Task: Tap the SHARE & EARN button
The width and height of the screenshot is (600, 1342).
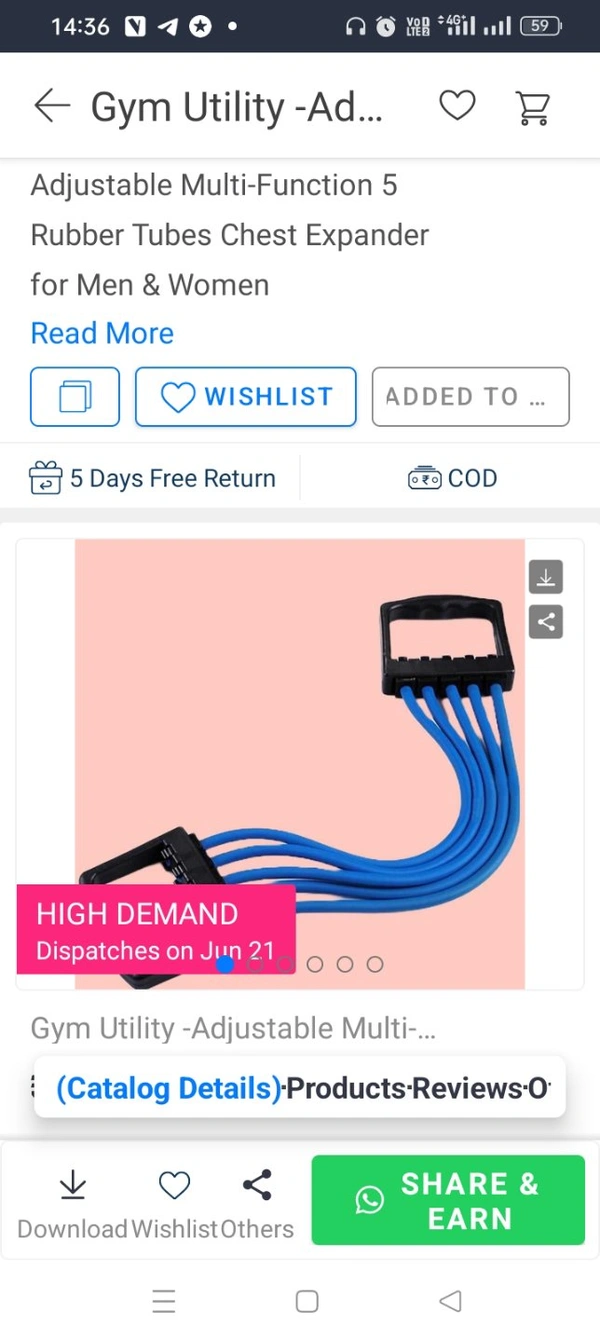Action: coord(448,1200)
